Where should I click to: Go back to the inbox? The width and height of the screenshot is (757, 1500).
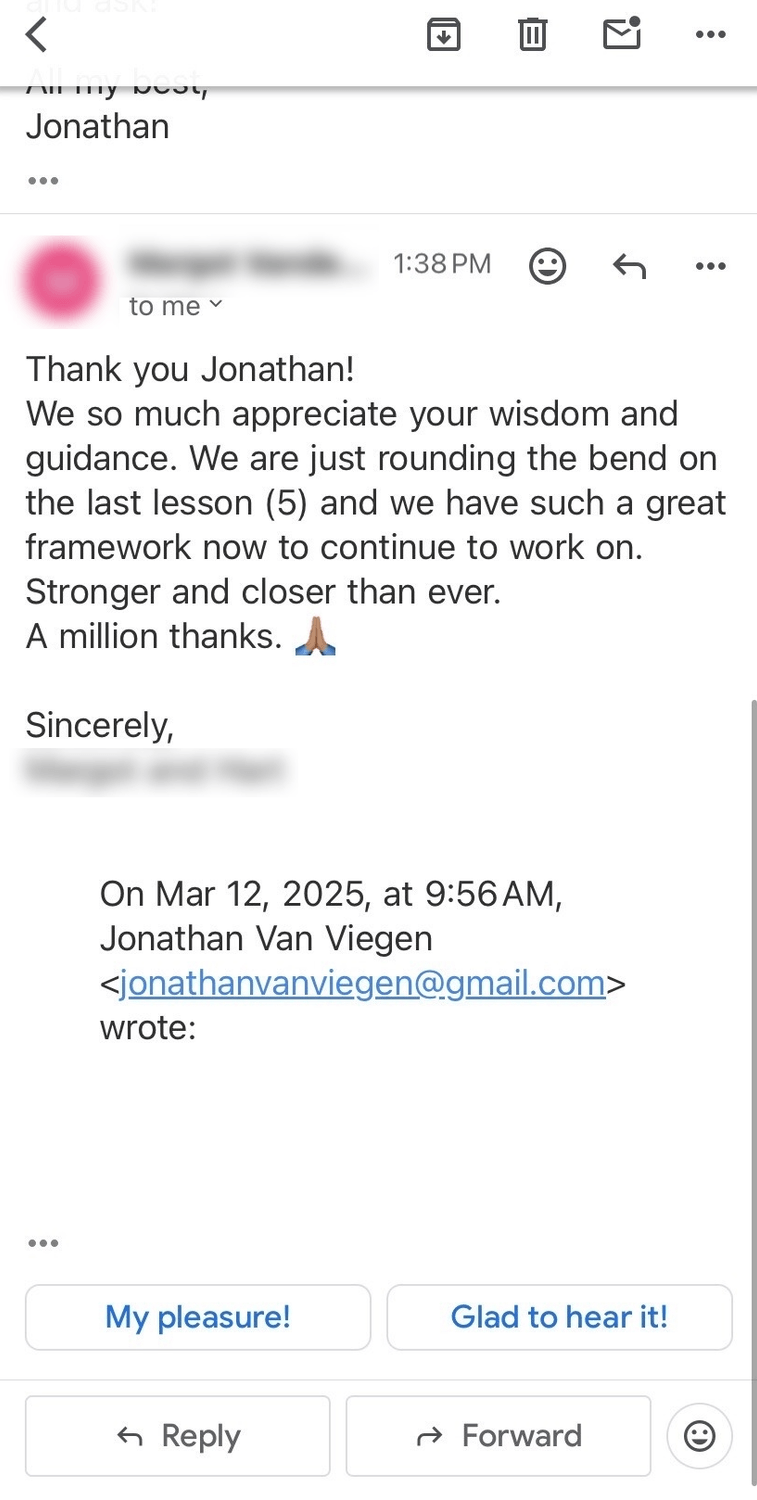pyautogui.click(x=37, y=35)
